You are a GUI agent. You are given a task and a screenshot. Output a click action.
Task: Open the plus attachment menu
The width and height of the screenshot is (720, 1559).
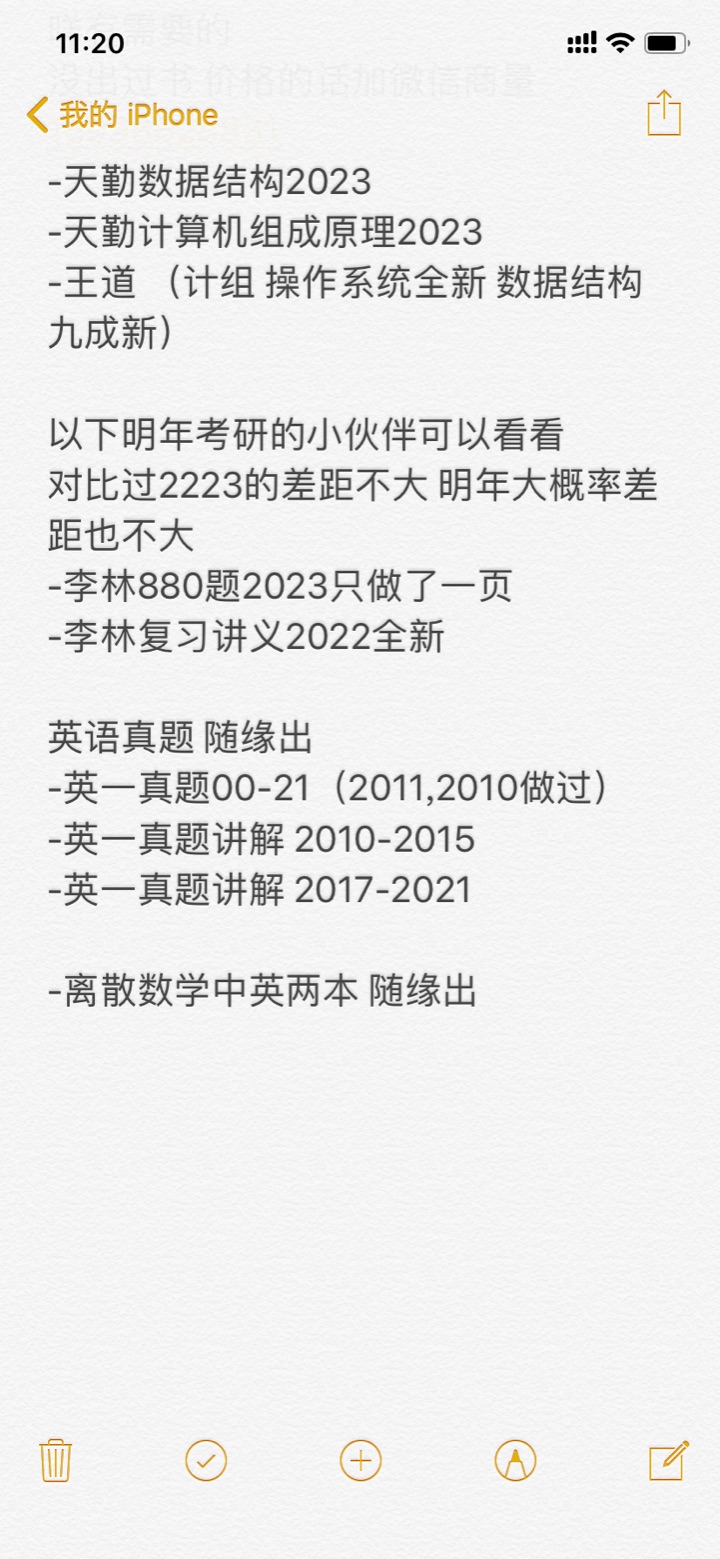pos(361,1461)
